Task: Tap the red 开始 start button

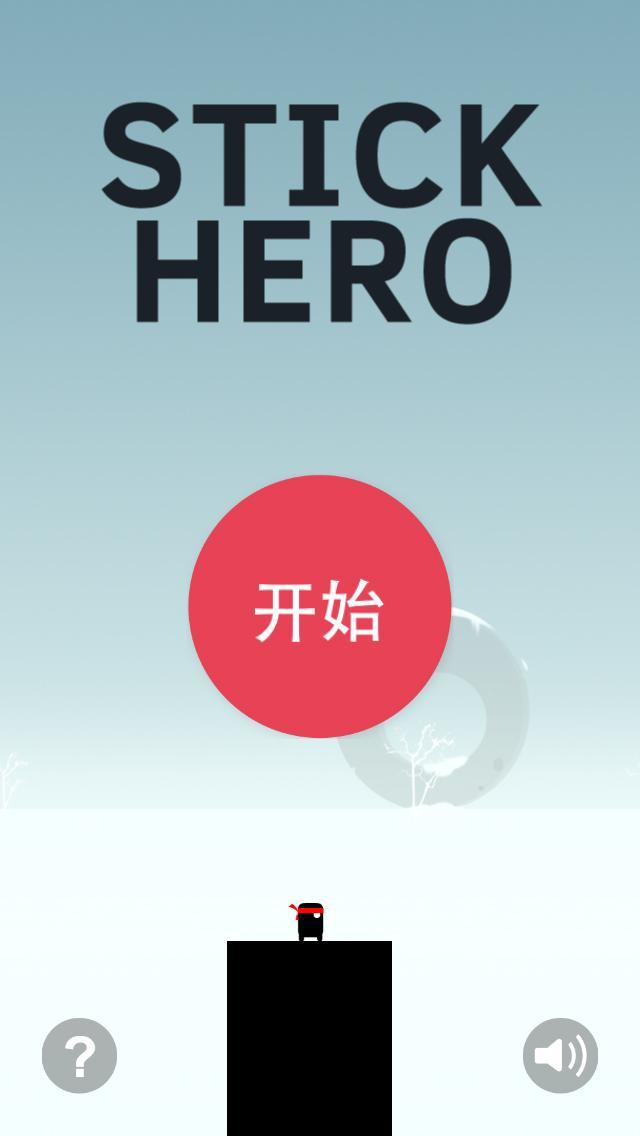Action: 319,607
